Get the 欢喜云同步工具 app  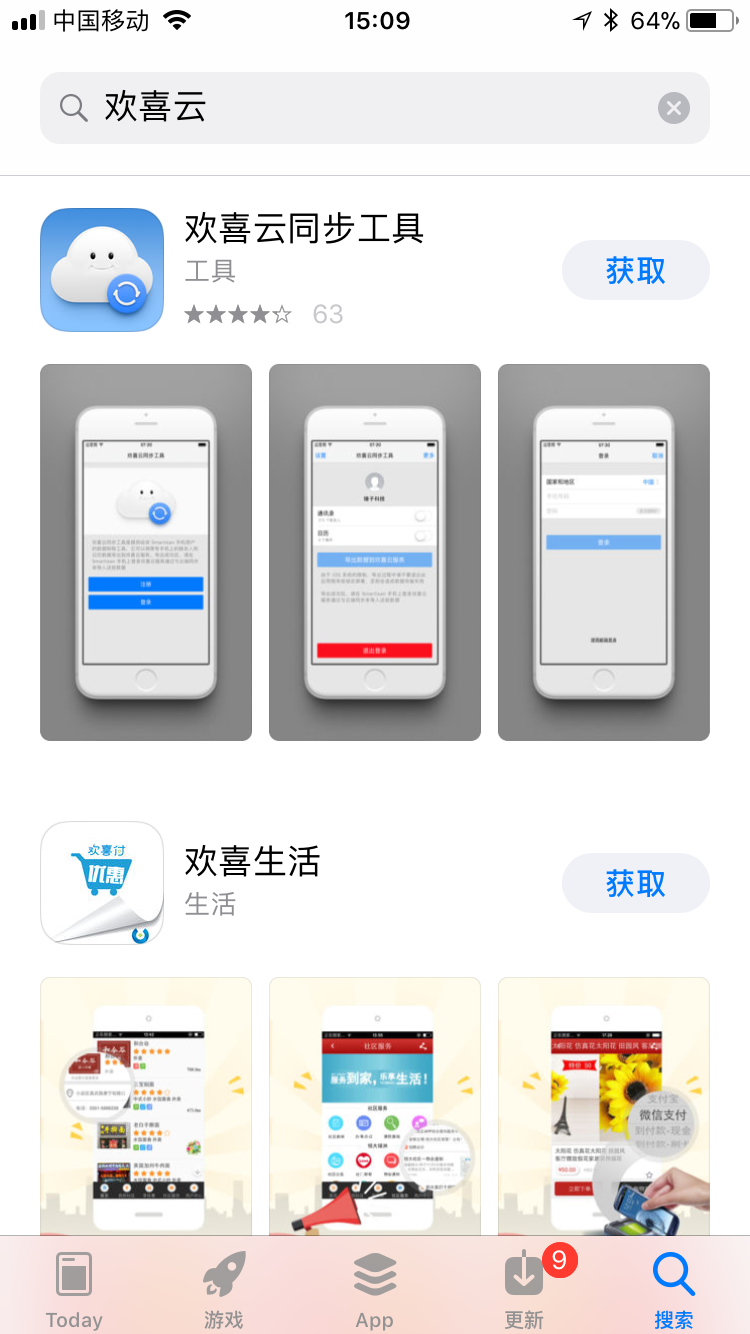pos(635,270)
